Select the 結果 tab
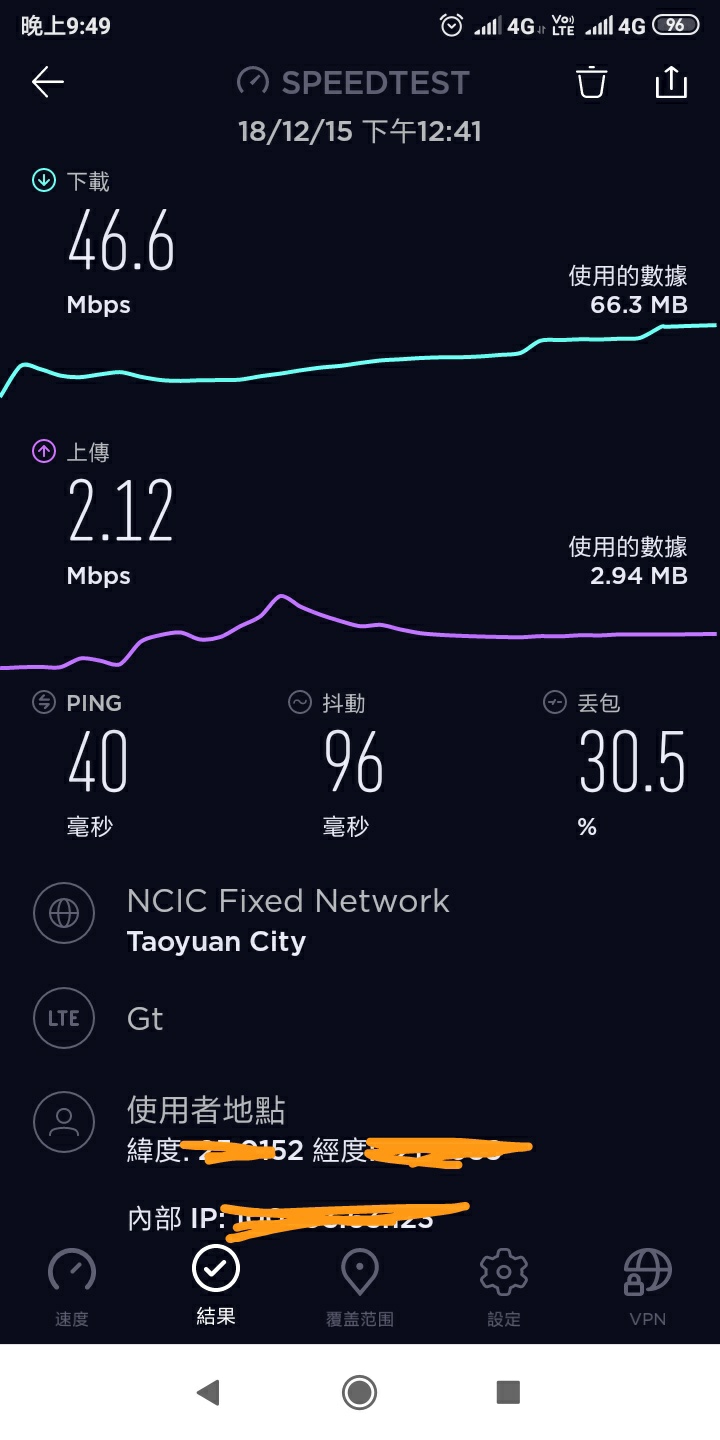 [216, 1286]
